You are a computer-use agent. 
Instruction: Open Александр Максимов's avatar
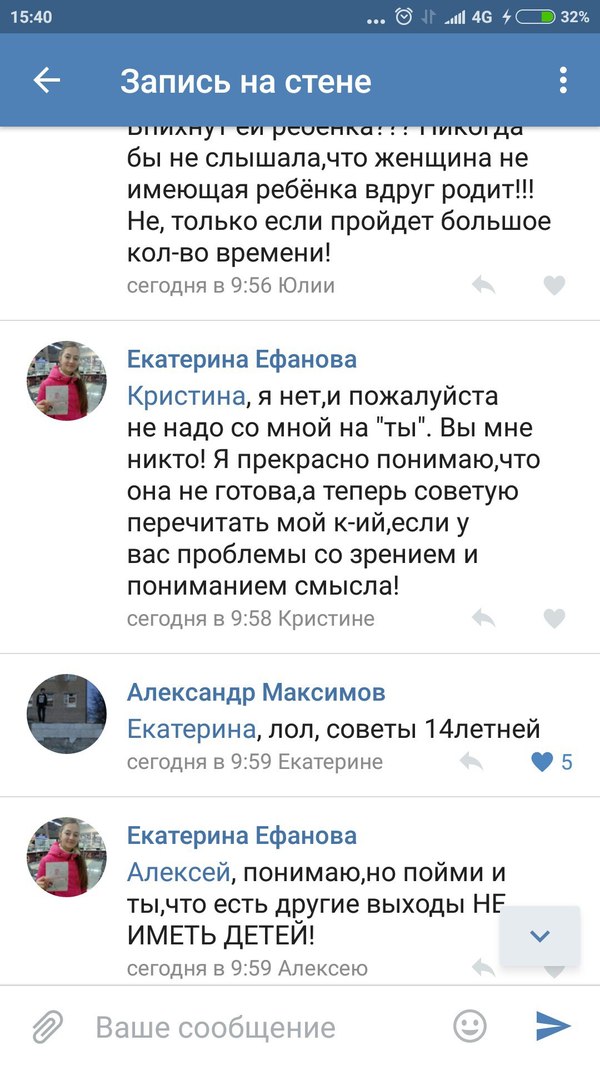(x=66, y=714)
